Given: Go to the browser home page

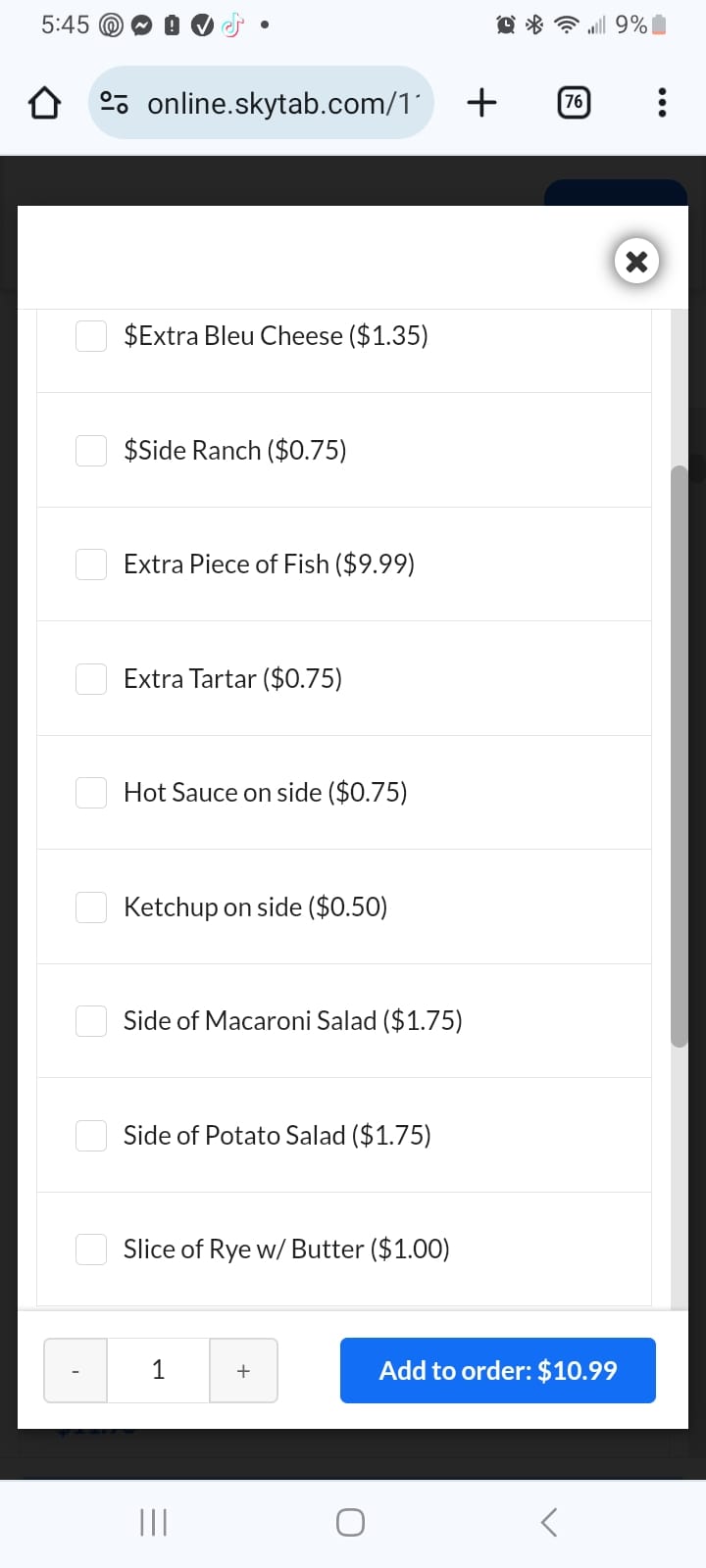Looking at the screenshot, I should 44,103.
